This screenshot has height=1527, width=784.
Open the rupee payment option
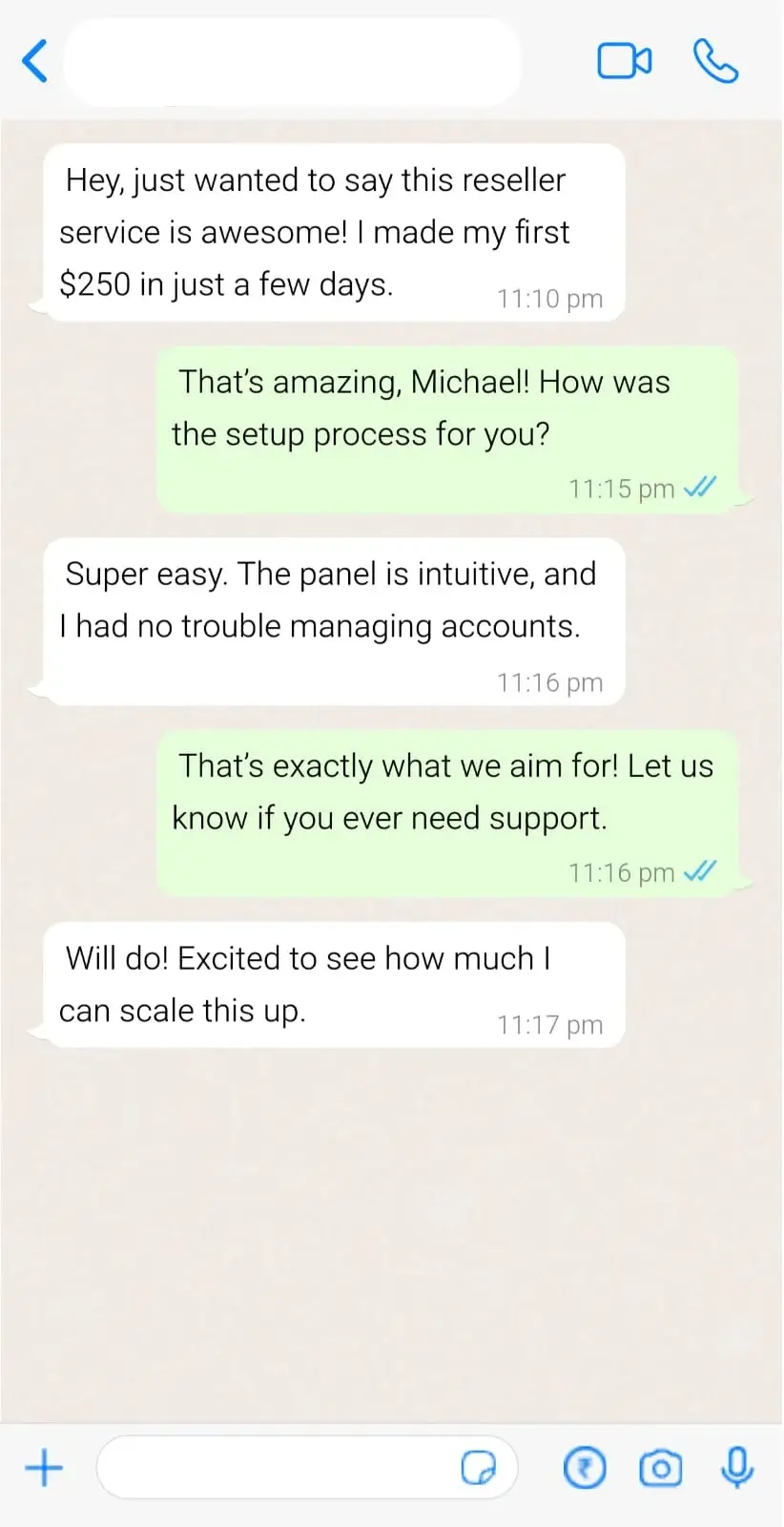point(585,1468)
